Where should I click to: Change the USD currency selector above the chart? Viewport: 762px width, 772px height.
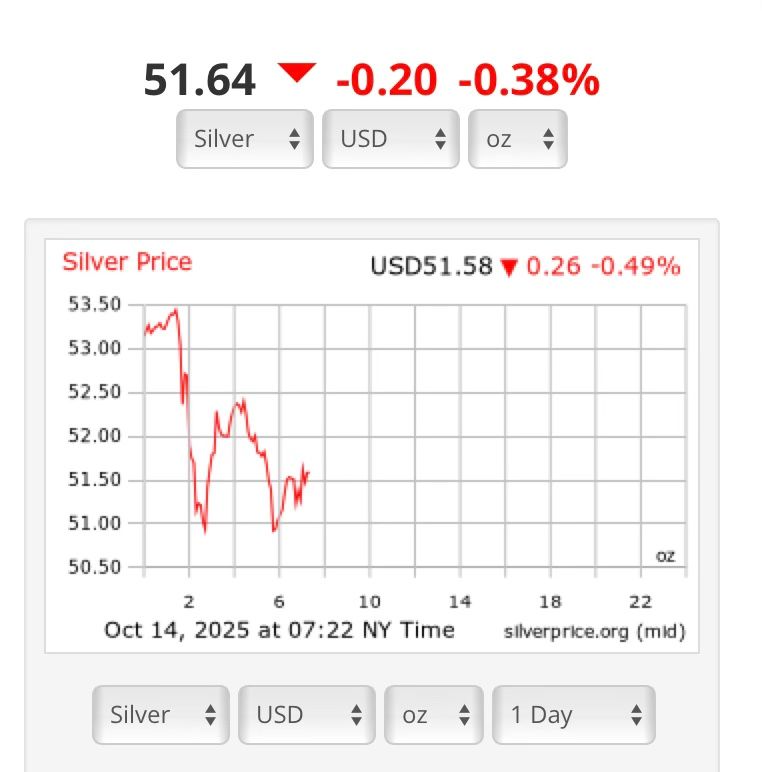click(391, 139)
